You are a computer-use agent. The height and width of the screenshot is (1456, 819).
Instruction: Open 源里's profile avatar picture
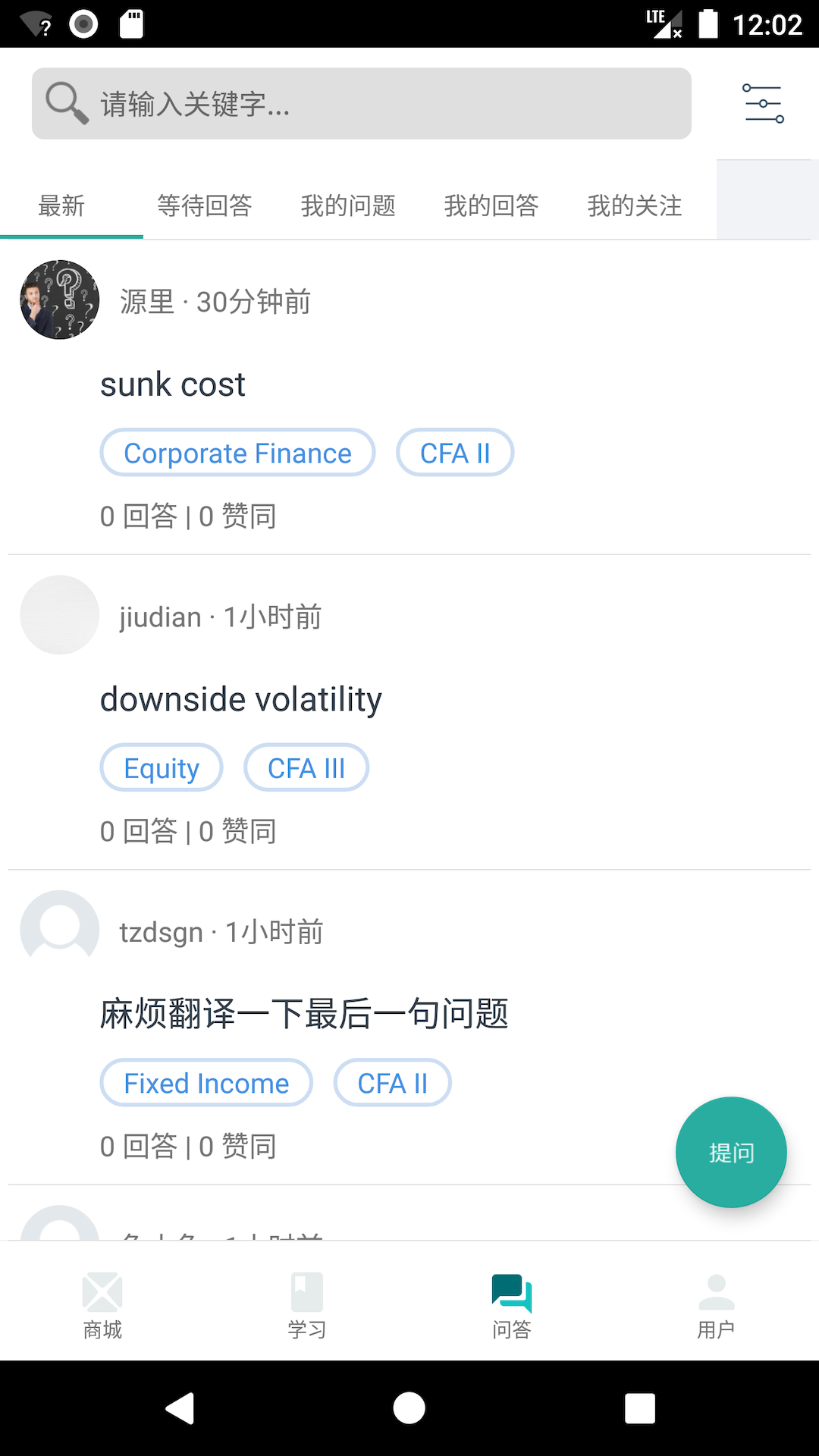click(59, 299)
